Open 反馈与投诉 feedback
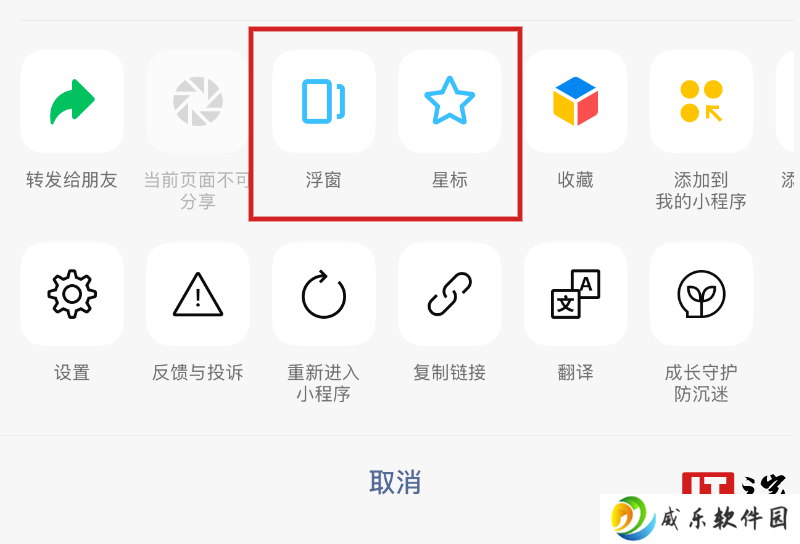The height and width of the screenshot is (544, 800). pos(198,294)
